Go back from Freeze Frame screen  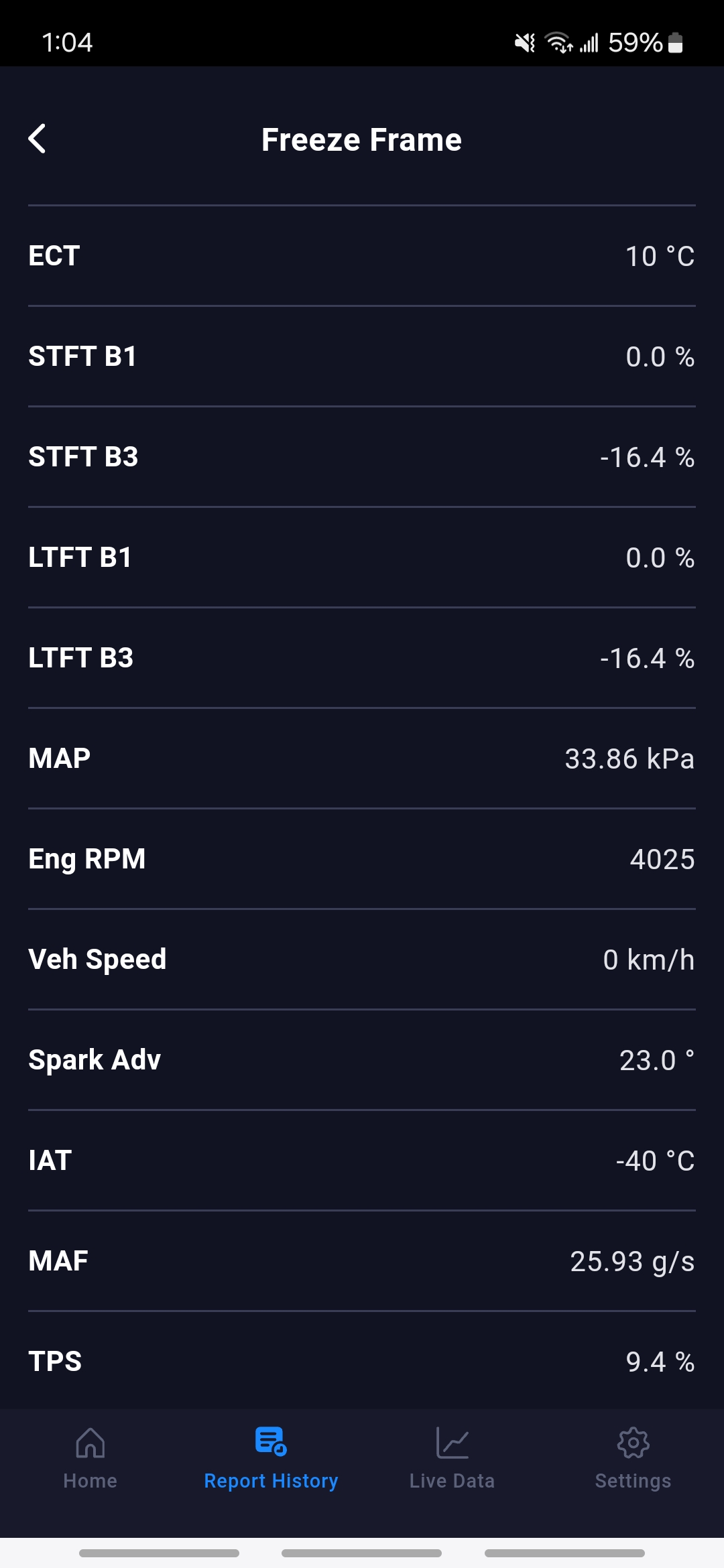(38, 139)
